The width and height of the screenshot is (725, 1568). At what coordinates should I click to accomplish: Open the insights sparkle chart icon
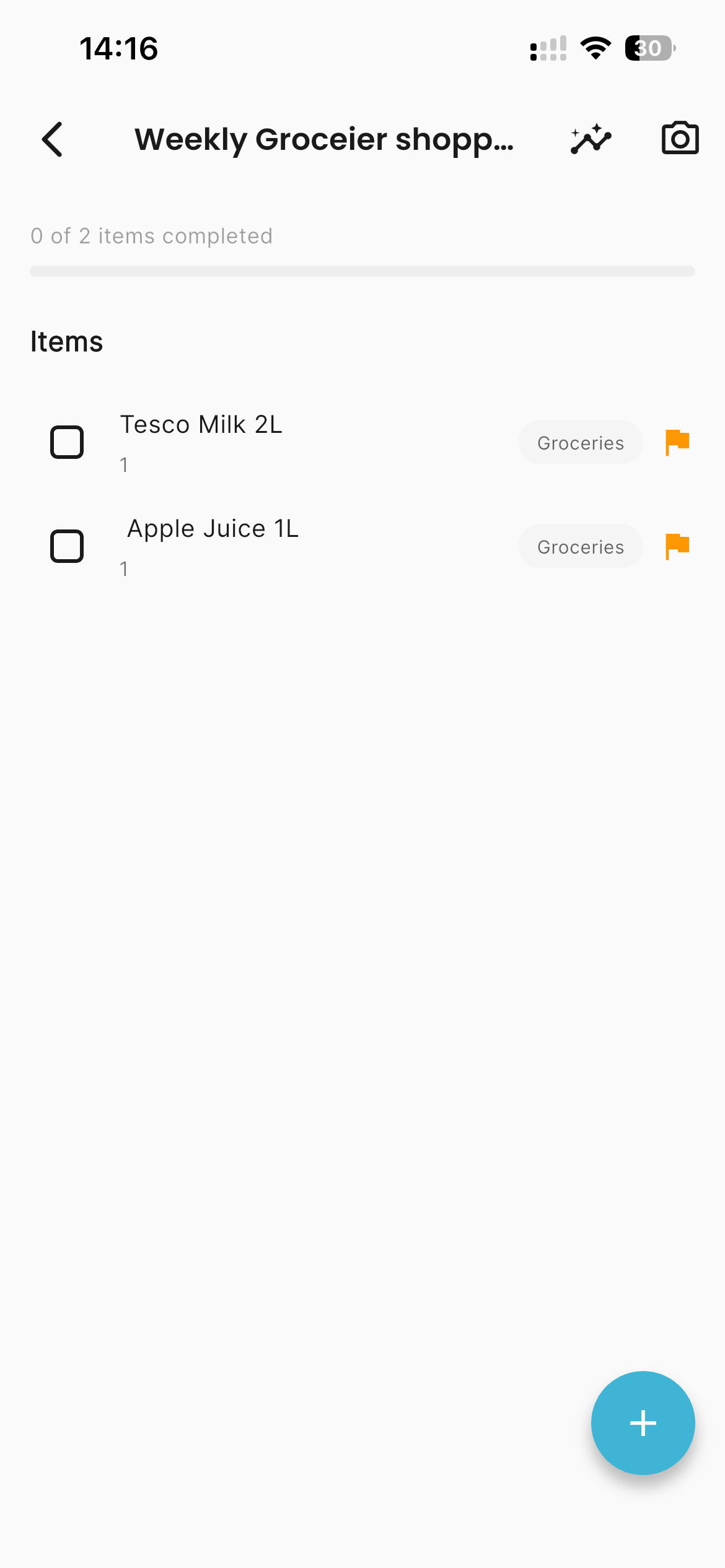pyautogui.click(x=591, y=139)
